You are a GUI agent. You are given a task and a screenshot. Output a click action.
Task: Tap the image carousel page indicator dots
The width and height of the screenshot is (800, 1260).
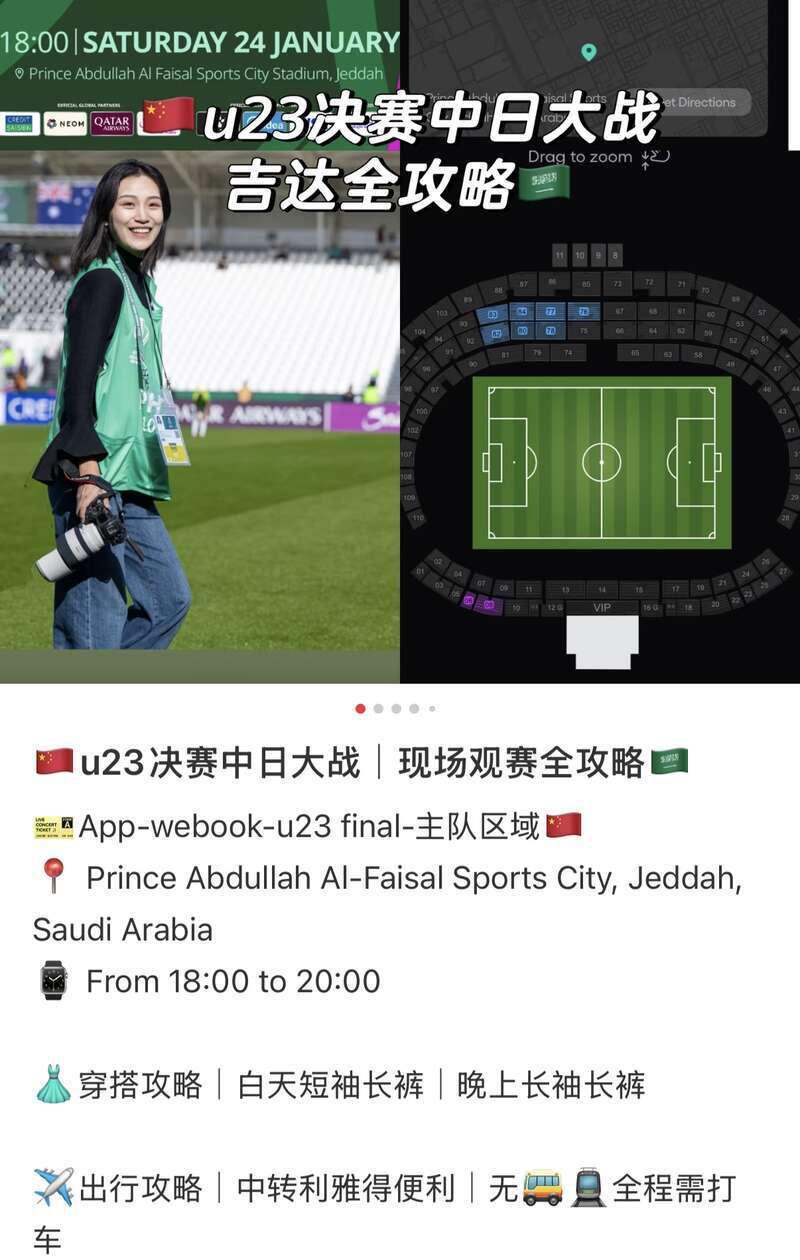click(x=396, y=708)
